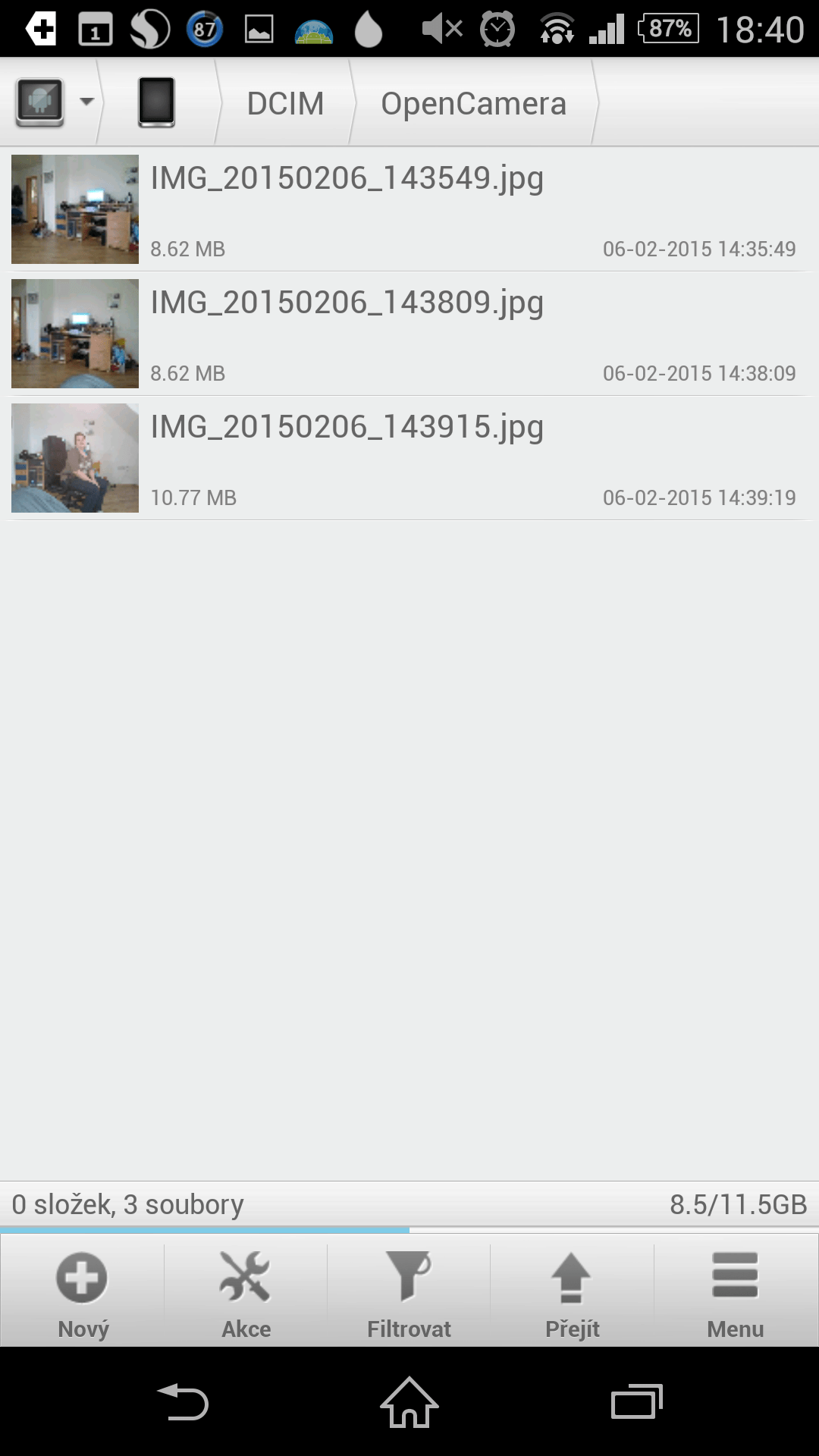Navigate to the DCIM breadcrumb folder
Image resolution: width=819 pixels, height=1456 pixels.
(x=286, y=103)
